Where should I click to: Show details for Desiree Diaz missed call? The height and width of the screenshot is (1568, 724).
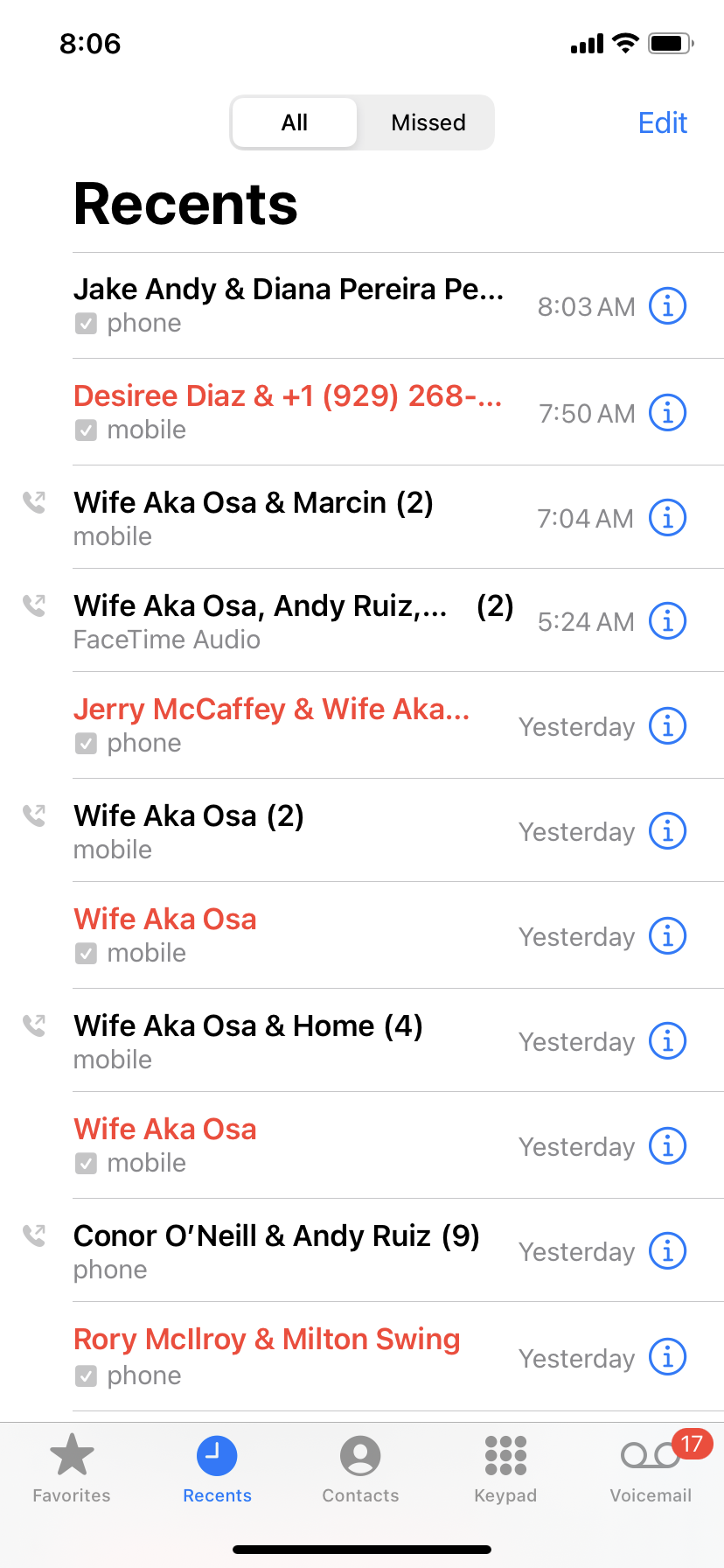[667, 412]
